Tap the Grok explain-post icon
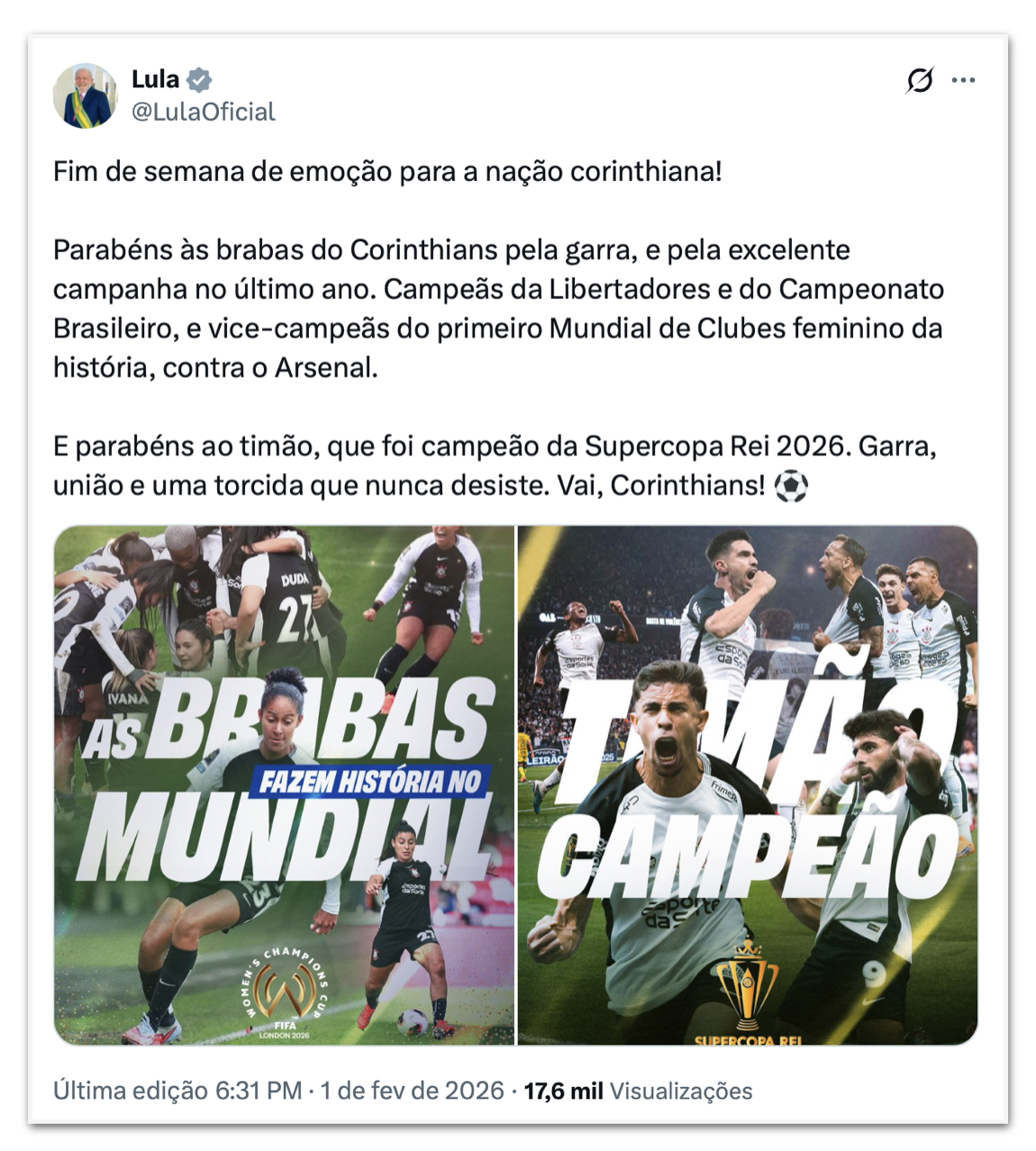1036x1151 pixels. point(920,80)
